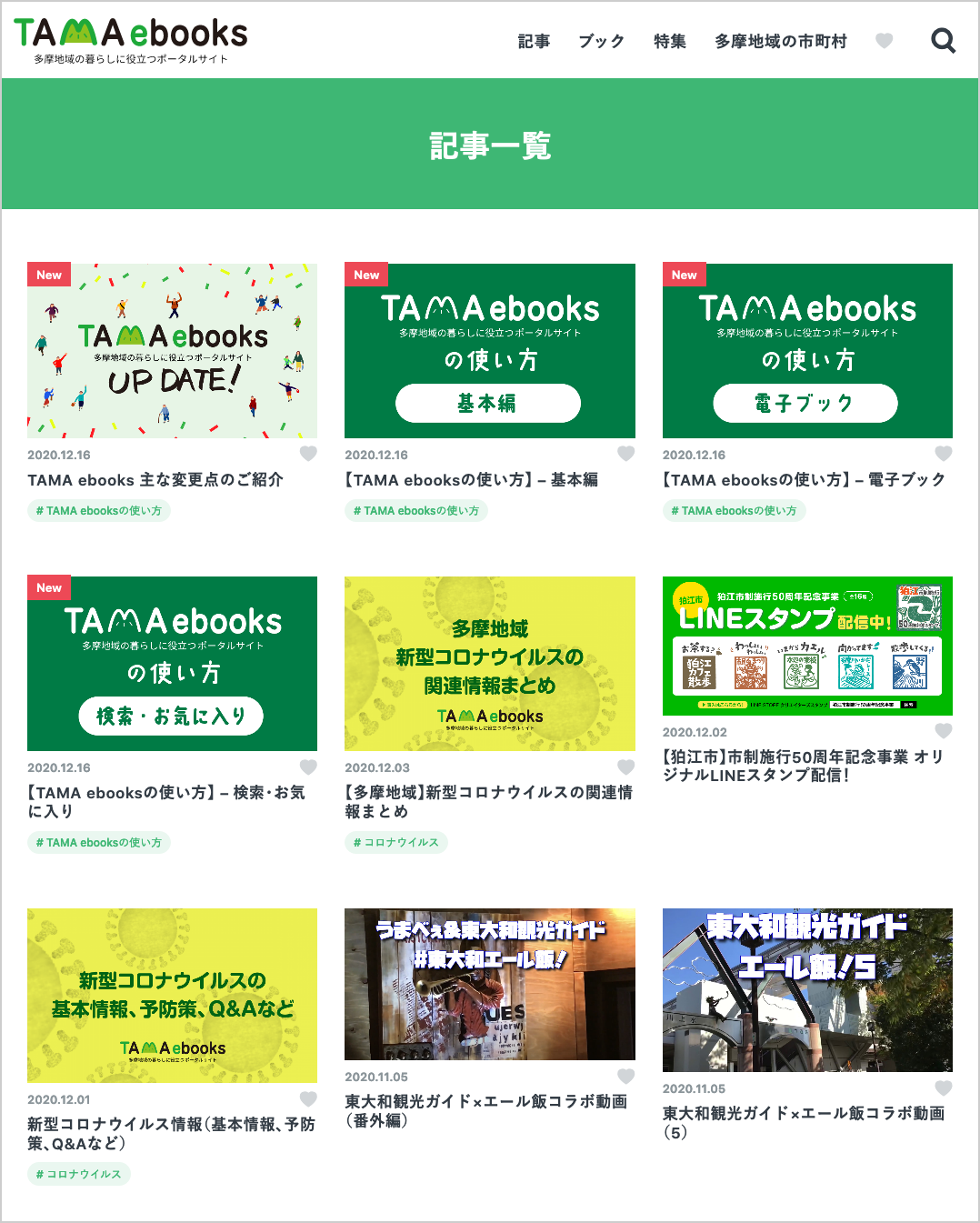980x1223 pixels.
Task: Open the 東大和観光ガイド 番外編 video
Action: [489, 984]
